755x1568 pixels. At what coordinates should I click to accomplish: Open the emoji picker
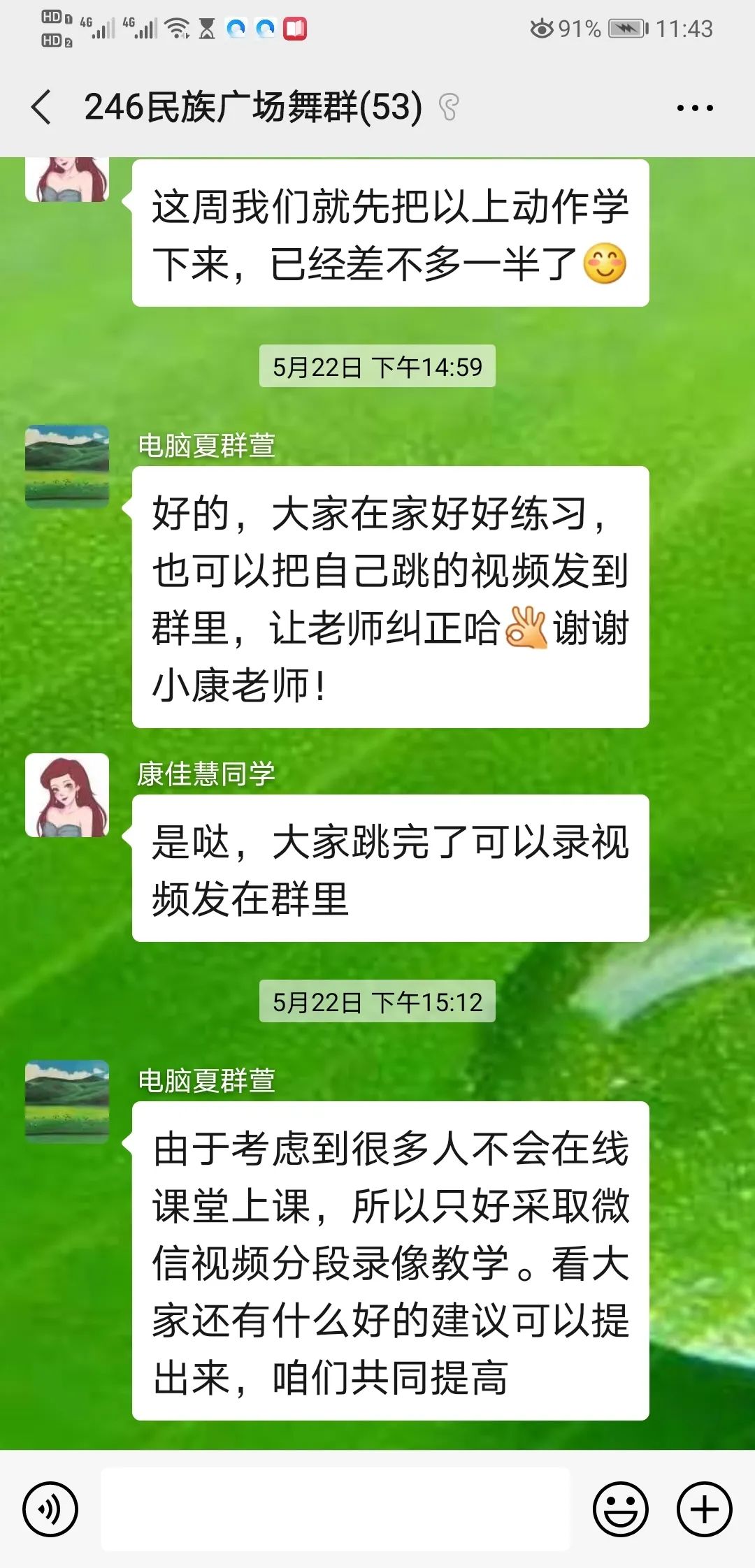pyautogui.click(x=620, y=1509)
